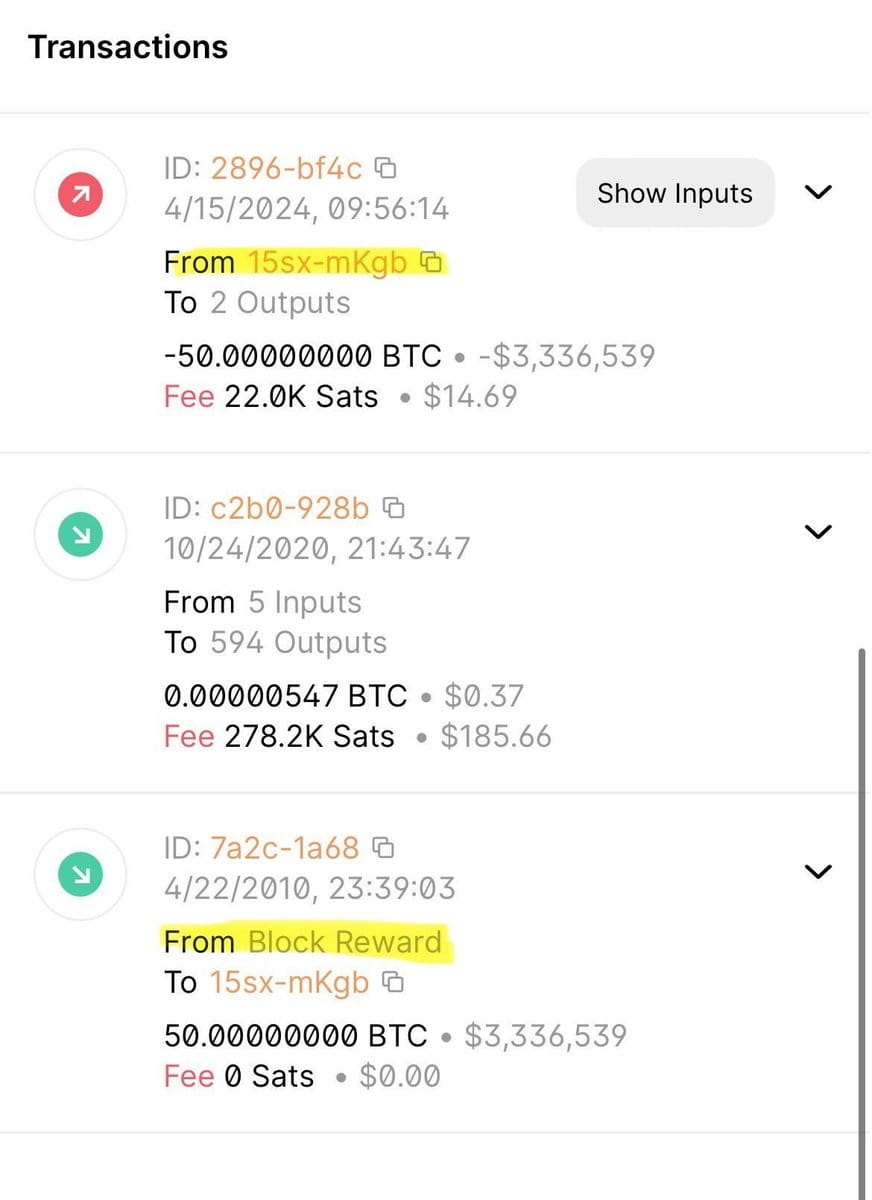
Task: Copy the highlighted 15sx-mKgb sender address
Action: (x=430, y=261)
